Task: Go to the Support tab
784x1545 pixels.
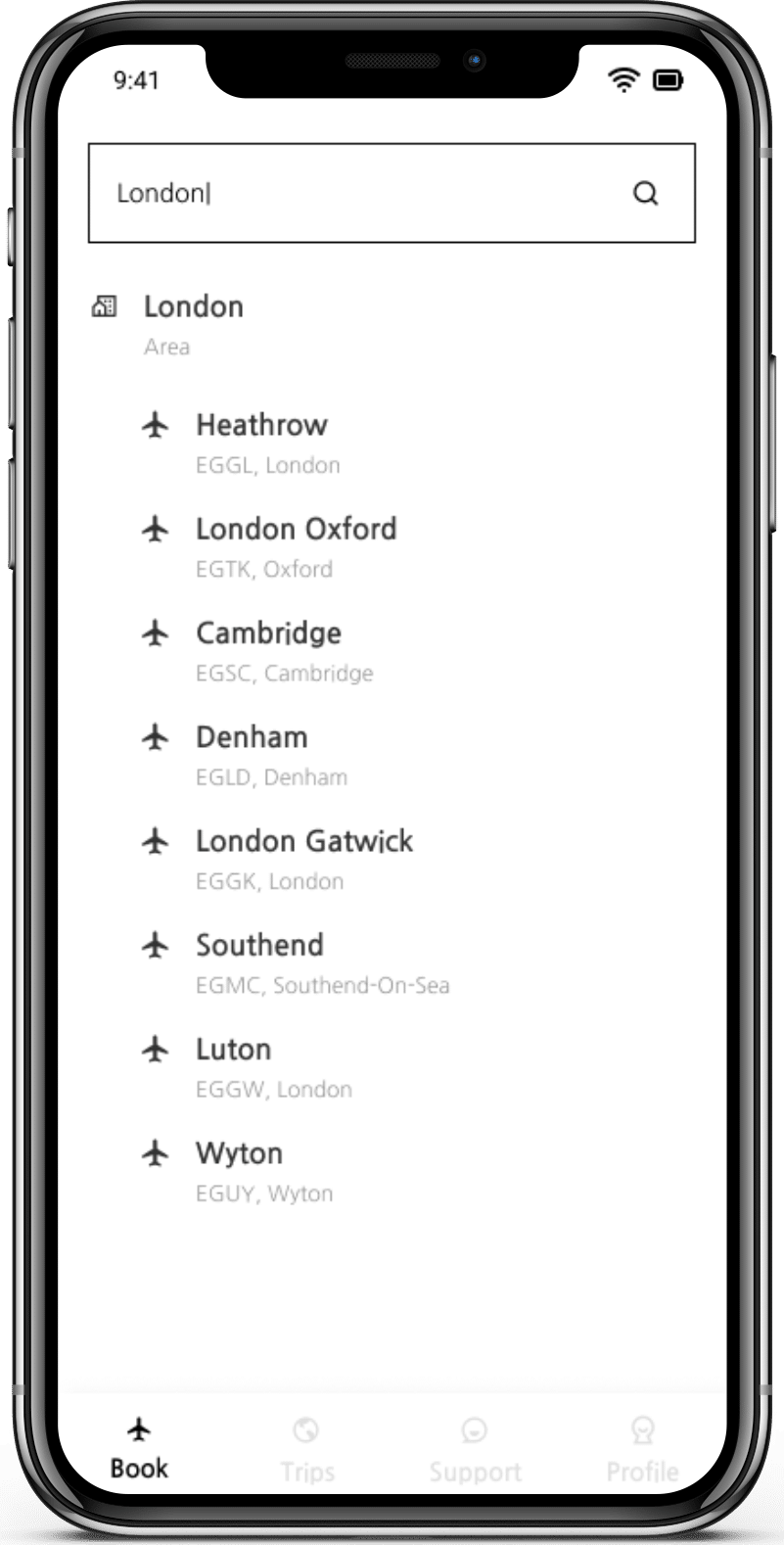Action: point(475,1450)
